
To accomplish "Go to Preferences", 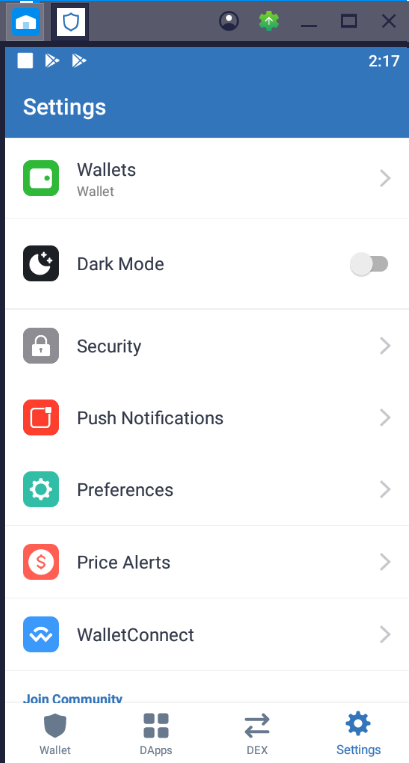I will tap(207, 490).
